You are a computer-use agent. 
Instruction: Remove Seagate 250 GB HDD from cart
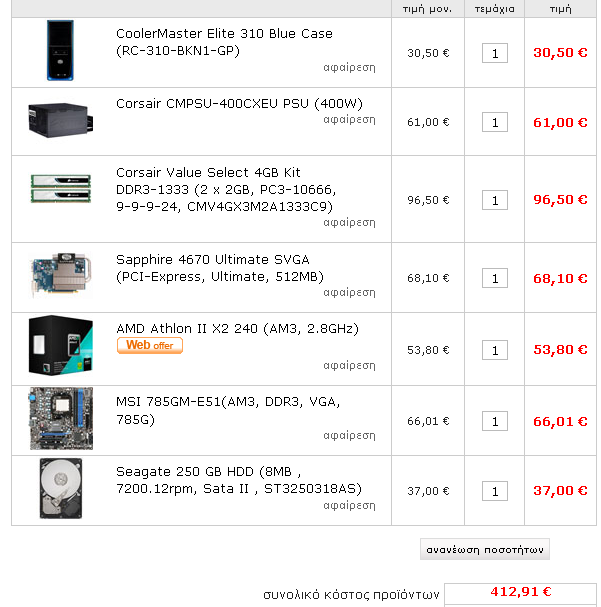click(x=349, y=506)
